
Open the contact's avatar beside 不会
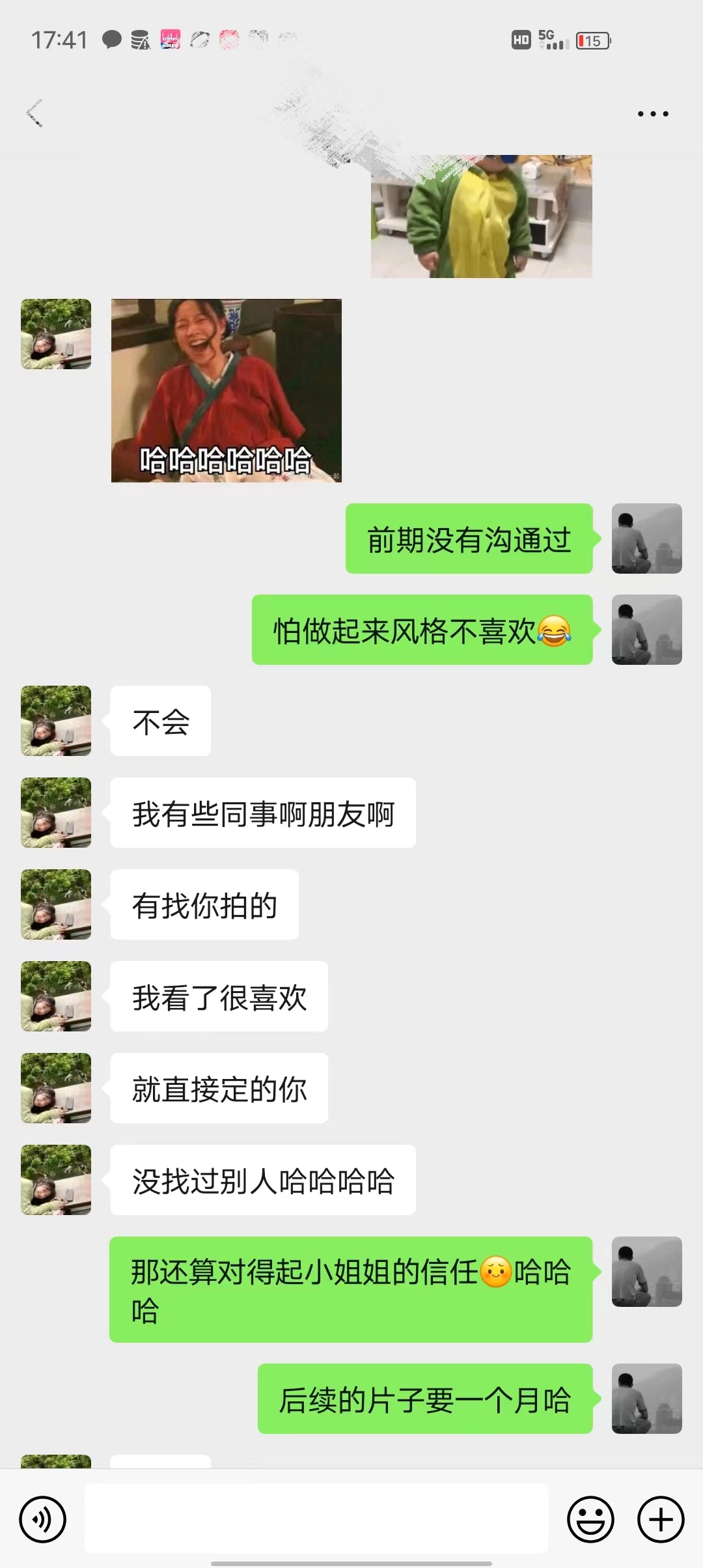[56, 721]
